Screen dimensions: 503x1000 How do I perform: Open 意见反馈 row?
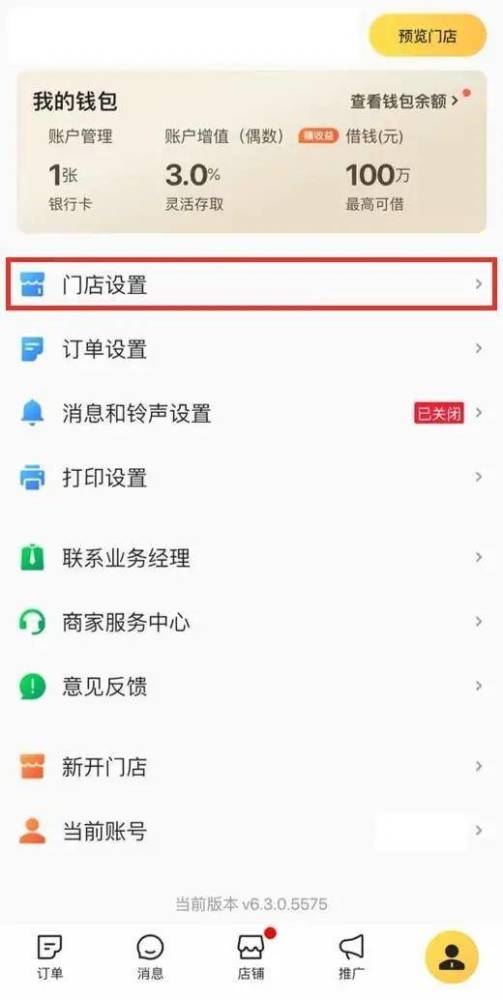251,687
